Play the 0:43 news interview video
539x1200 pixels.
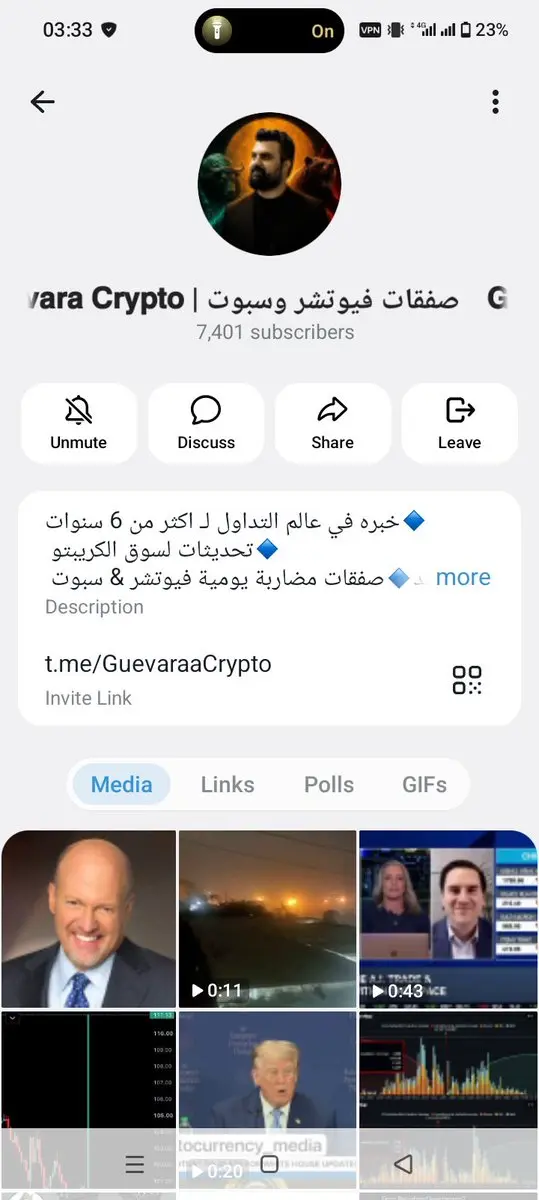point(448,918)
